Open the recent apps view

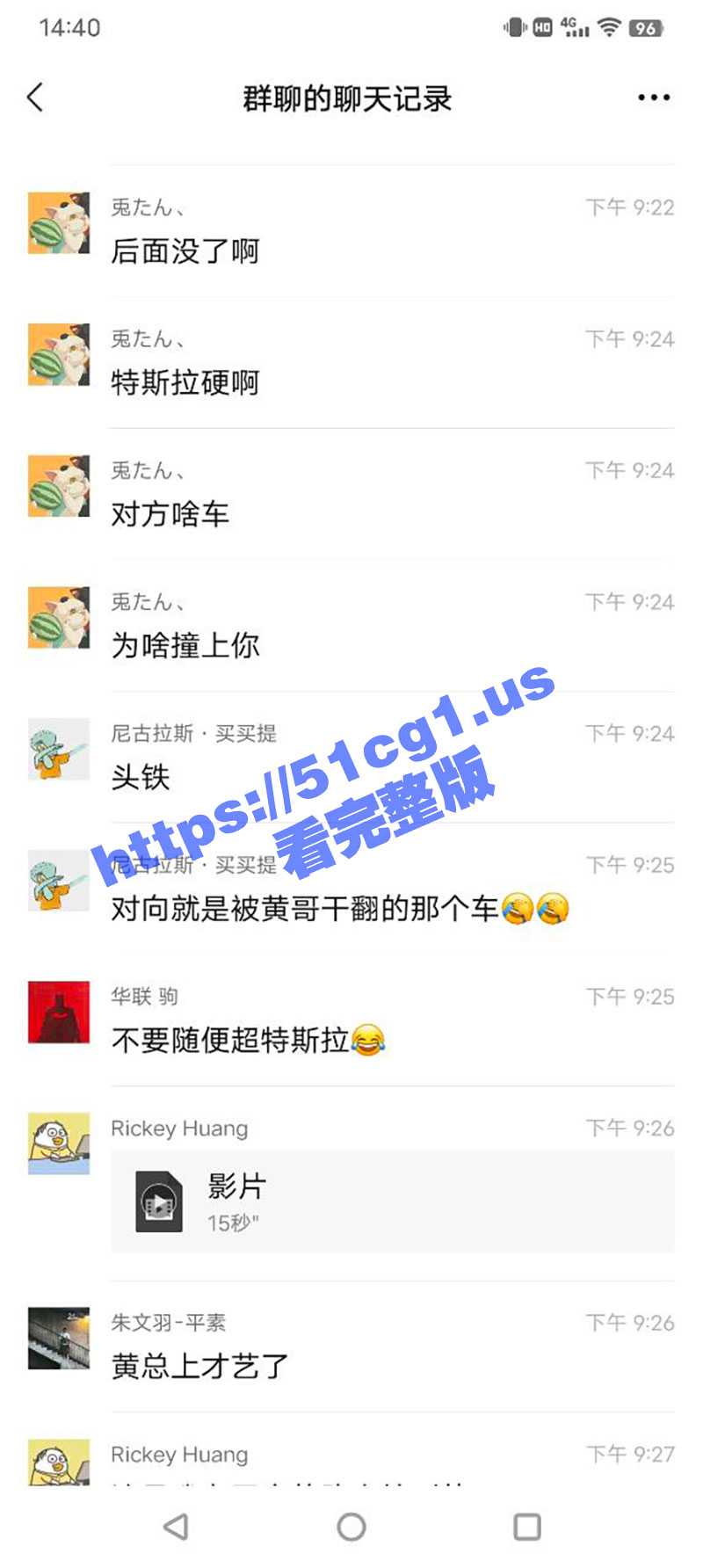coord(527,1527)
